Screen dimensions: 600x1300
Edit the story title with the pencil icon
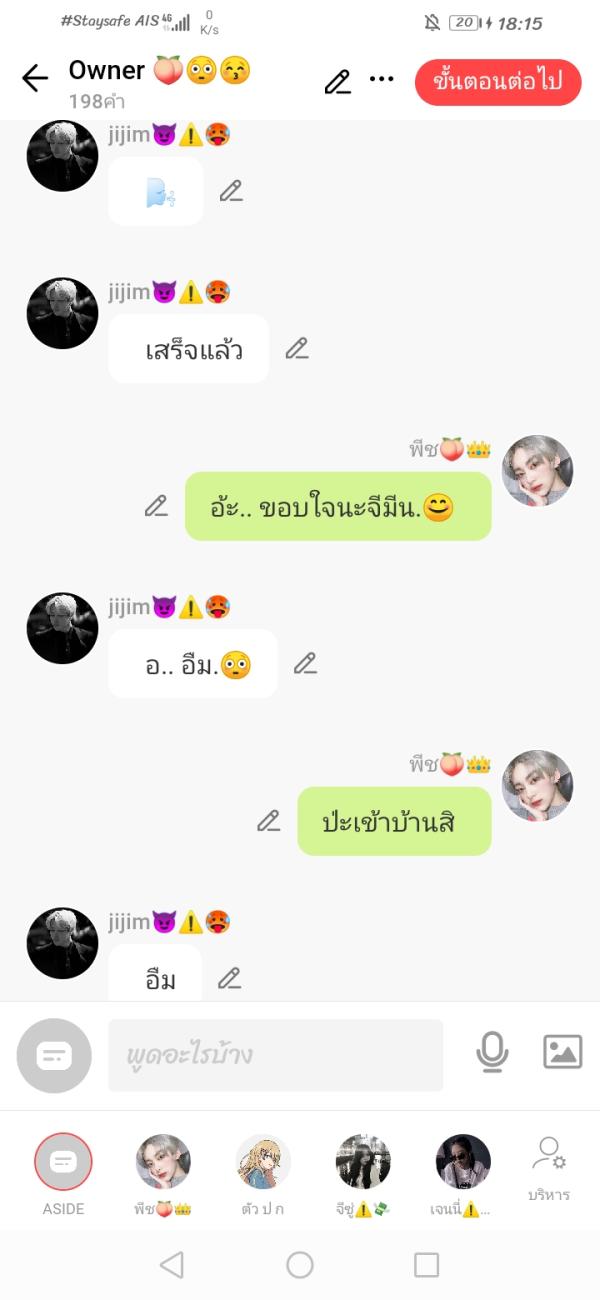(338, 81)
